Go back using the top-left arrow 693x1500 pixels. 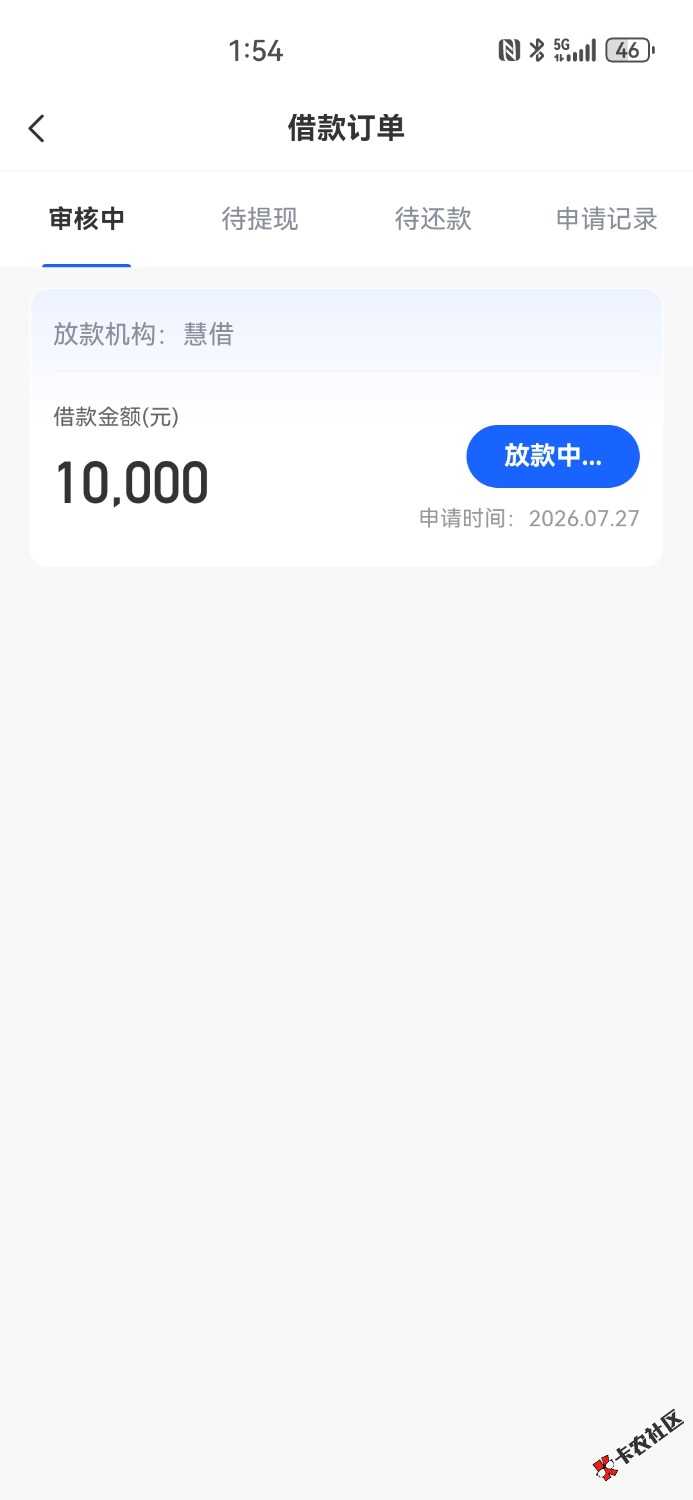tap(37, 128)
